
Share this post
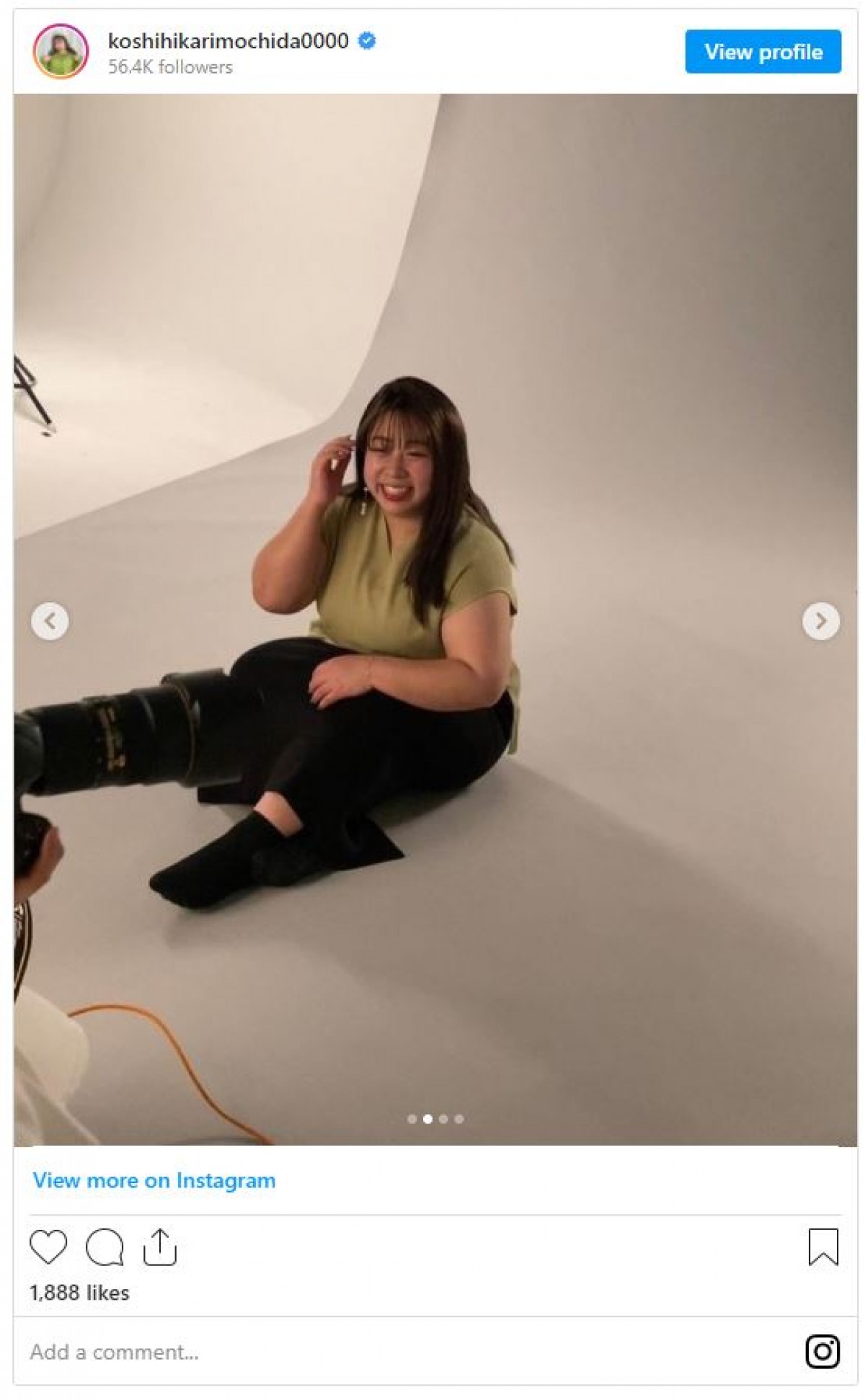click(x=160, y=1247)
